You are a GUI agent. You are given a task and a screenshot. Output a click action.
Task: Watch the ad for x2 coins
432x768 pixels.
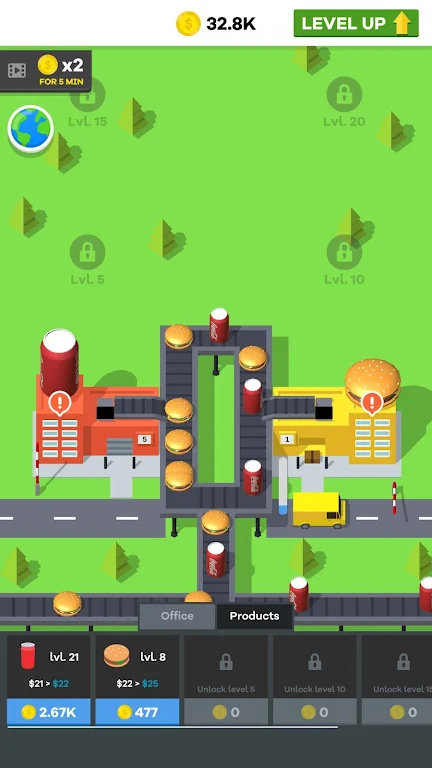[x=46, y=71]
